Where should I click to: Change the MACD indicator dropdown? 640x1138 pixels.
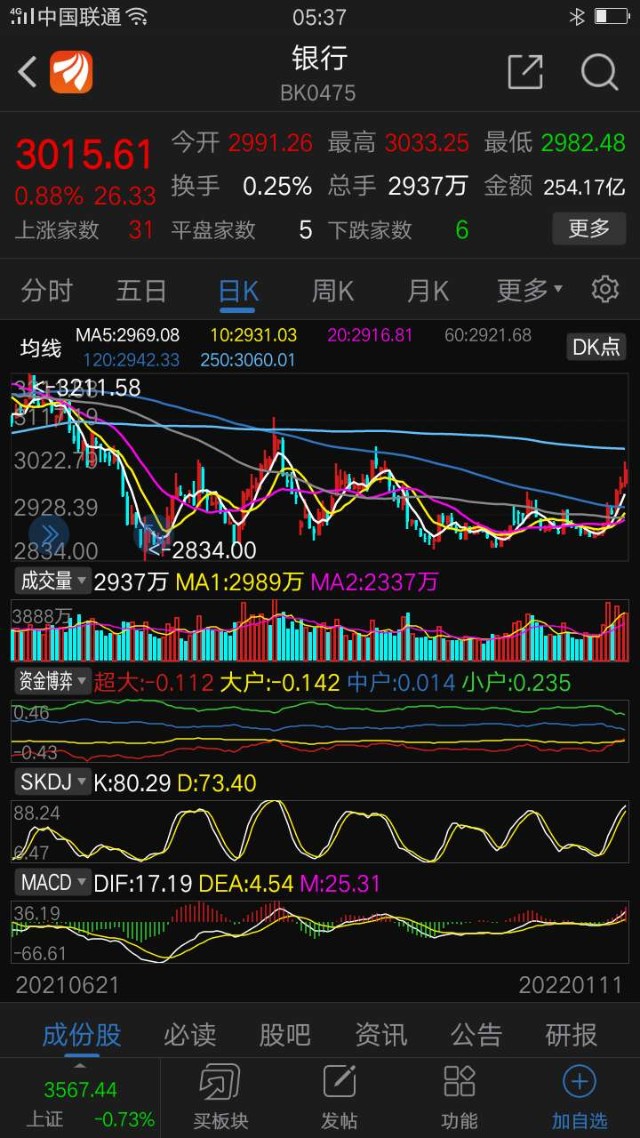click(53, 883)
